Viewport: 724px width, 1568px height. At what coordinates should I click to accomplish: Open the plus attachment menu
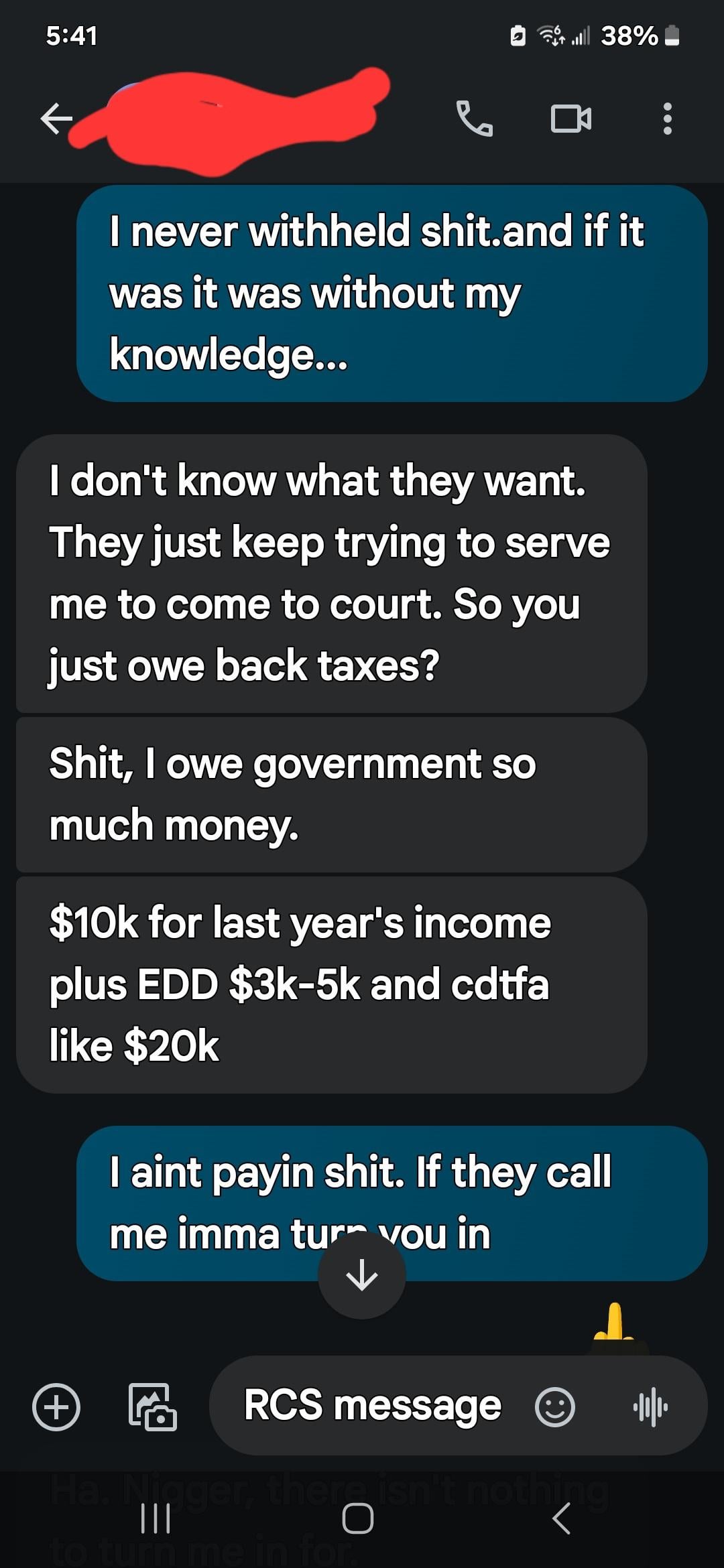[56, 1407]
